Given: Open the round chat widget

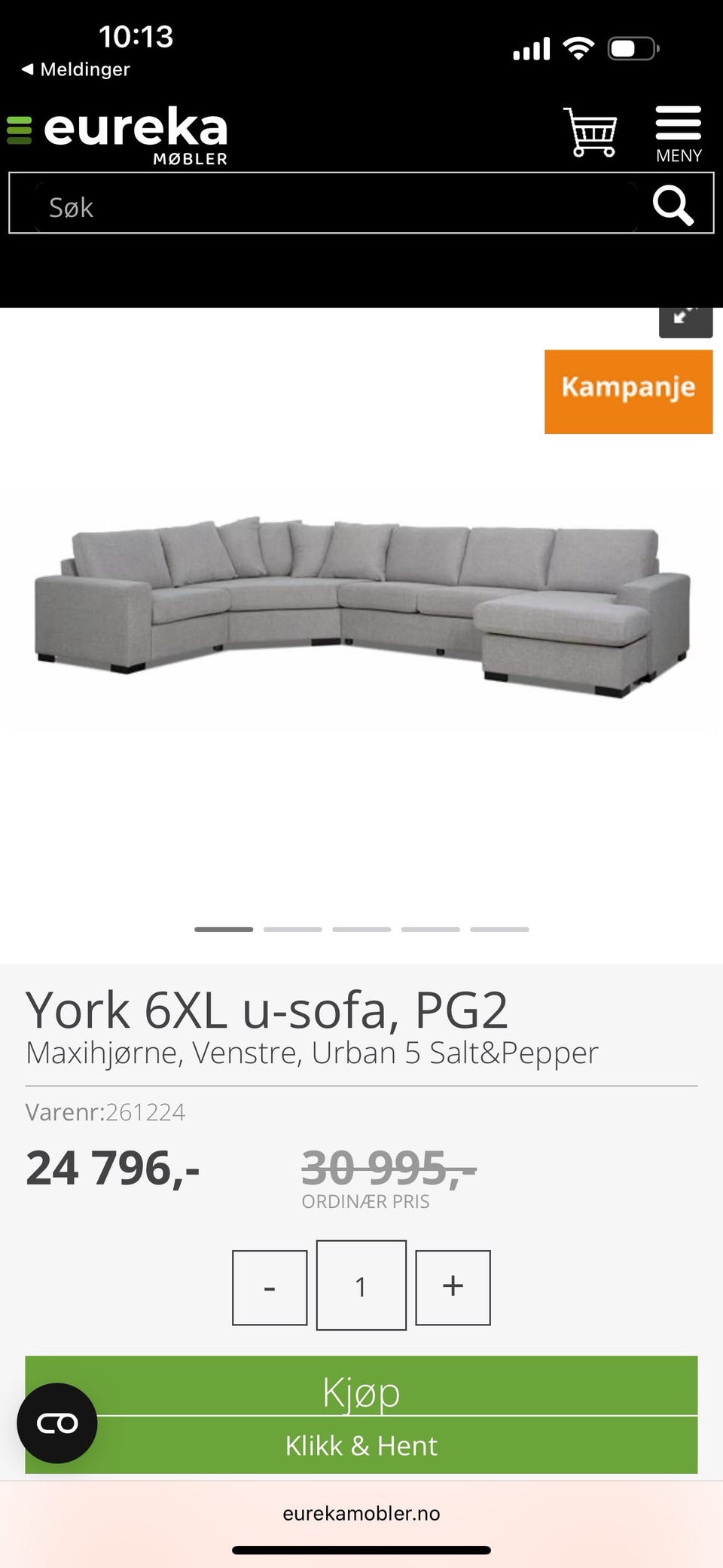Looking at the screenshot, I should coord(57,1423).
